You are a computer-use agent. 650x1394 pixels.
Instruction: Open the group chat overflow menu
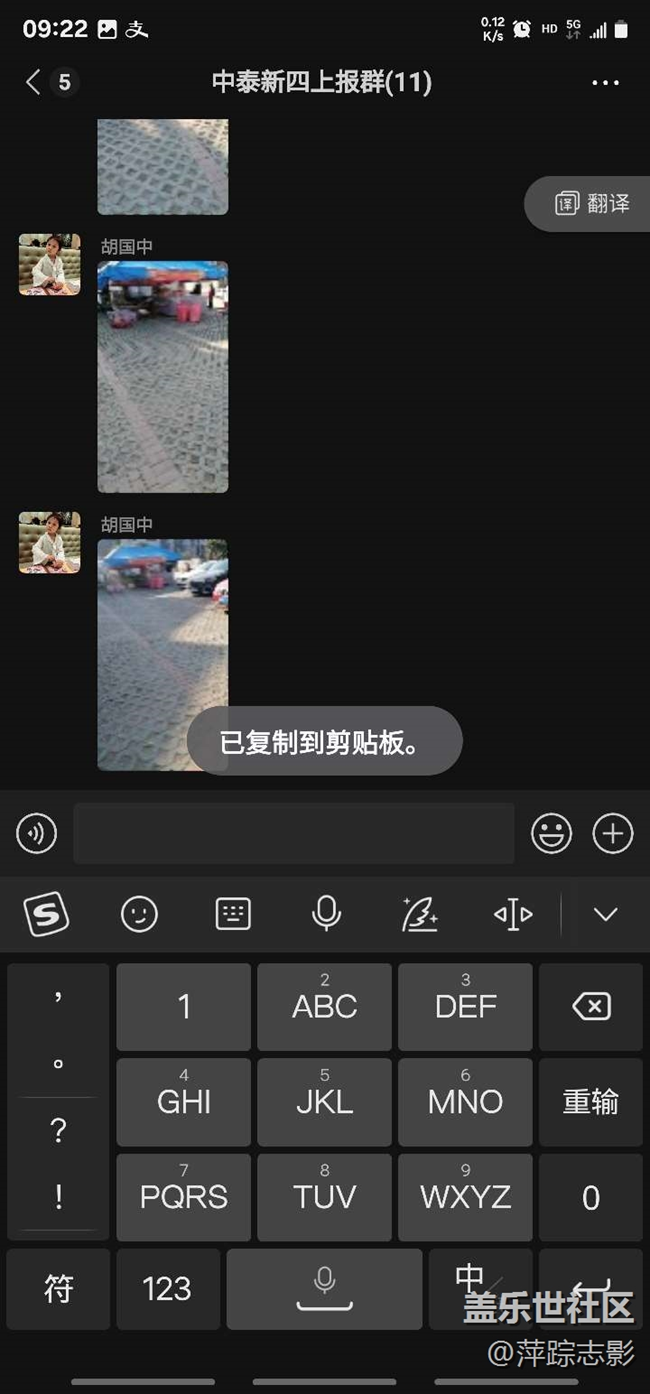[x=605, y=83]
